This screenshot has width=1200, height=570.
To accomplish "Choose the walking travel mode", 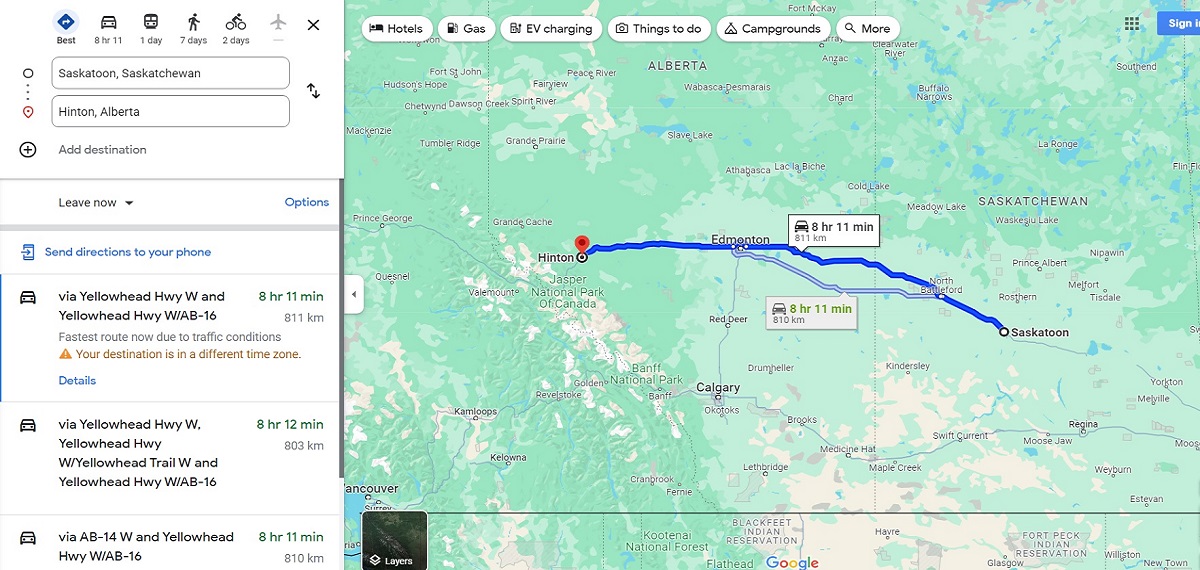I will (x=193, y=27).
